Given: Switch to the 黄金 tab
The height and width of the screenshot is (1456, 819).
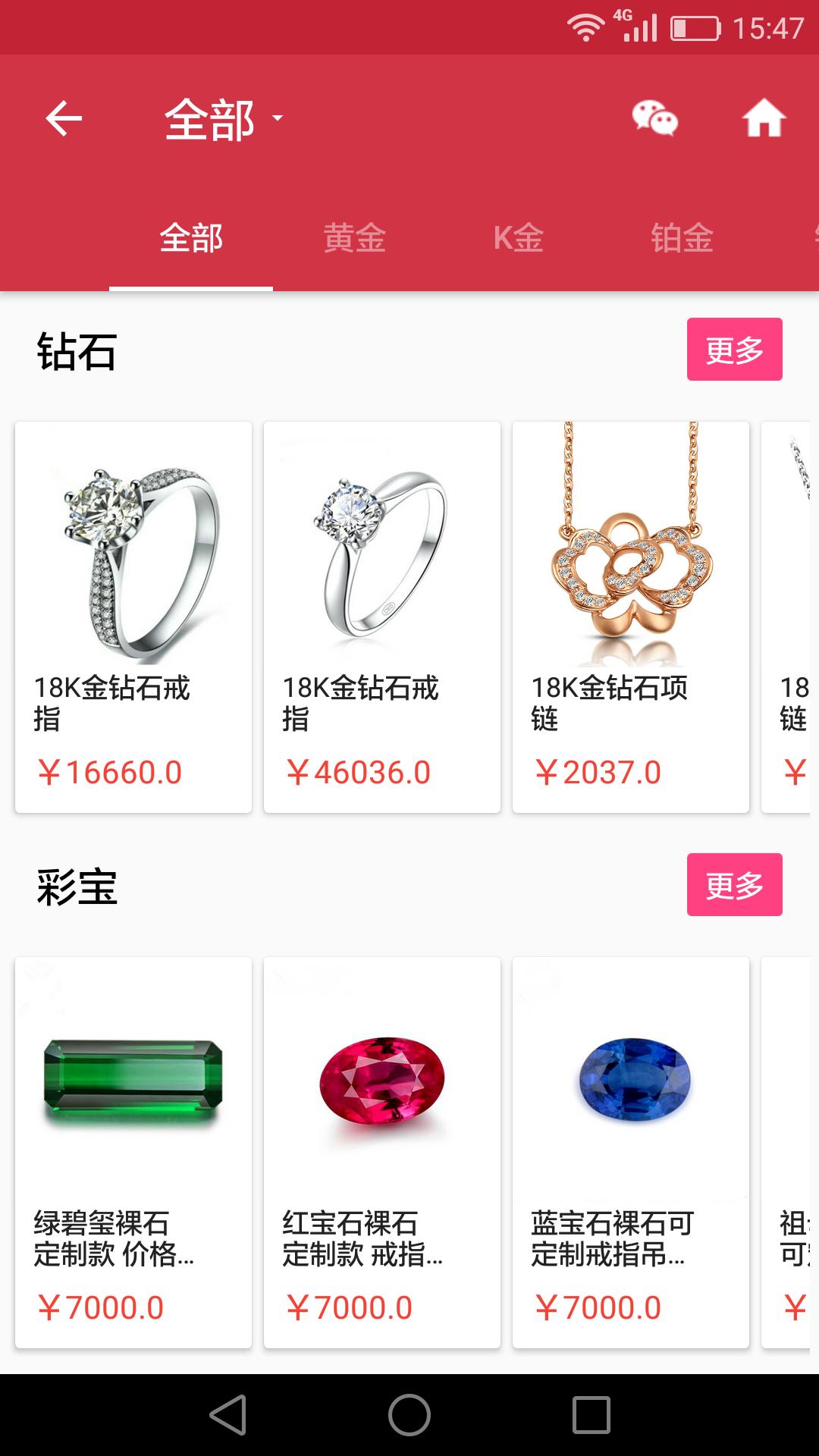Looking at the screenshot, I should pos(355,238).
